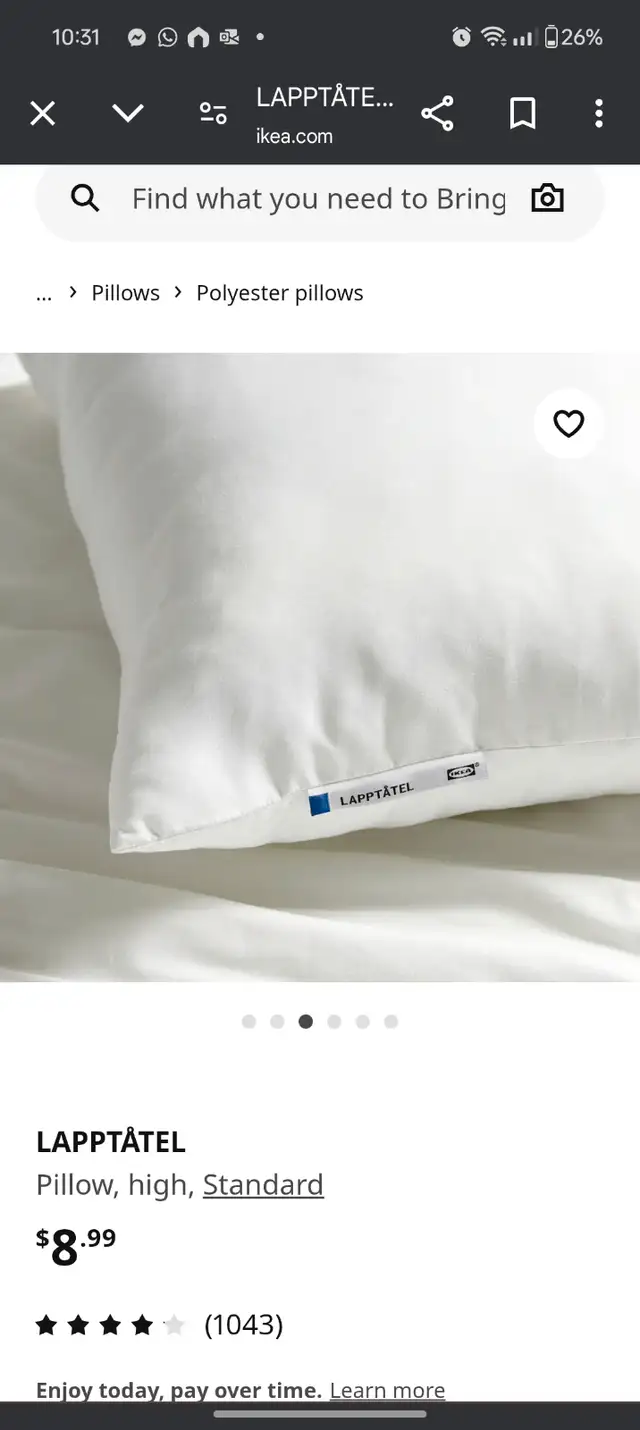The height and width of the screenshot is (1430, 640).
Task: Close the browser tab with the X
Action: point(42,113)
